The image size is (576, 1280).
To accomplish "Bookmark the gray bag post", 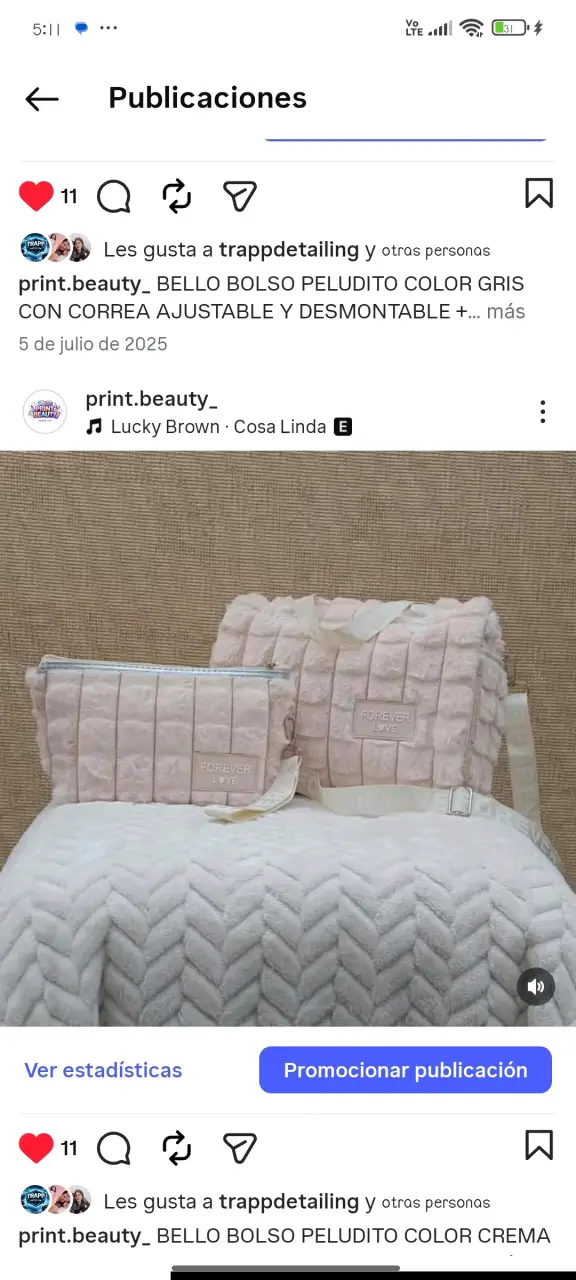I will click(x=539, y=193).
